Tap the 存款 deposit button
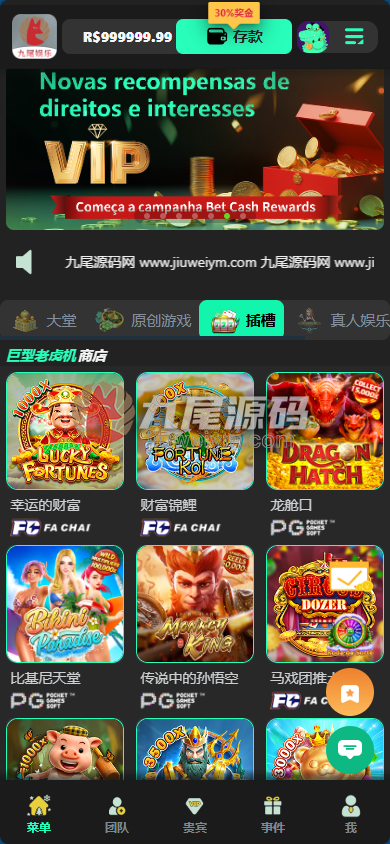 [x=234, y=37]
